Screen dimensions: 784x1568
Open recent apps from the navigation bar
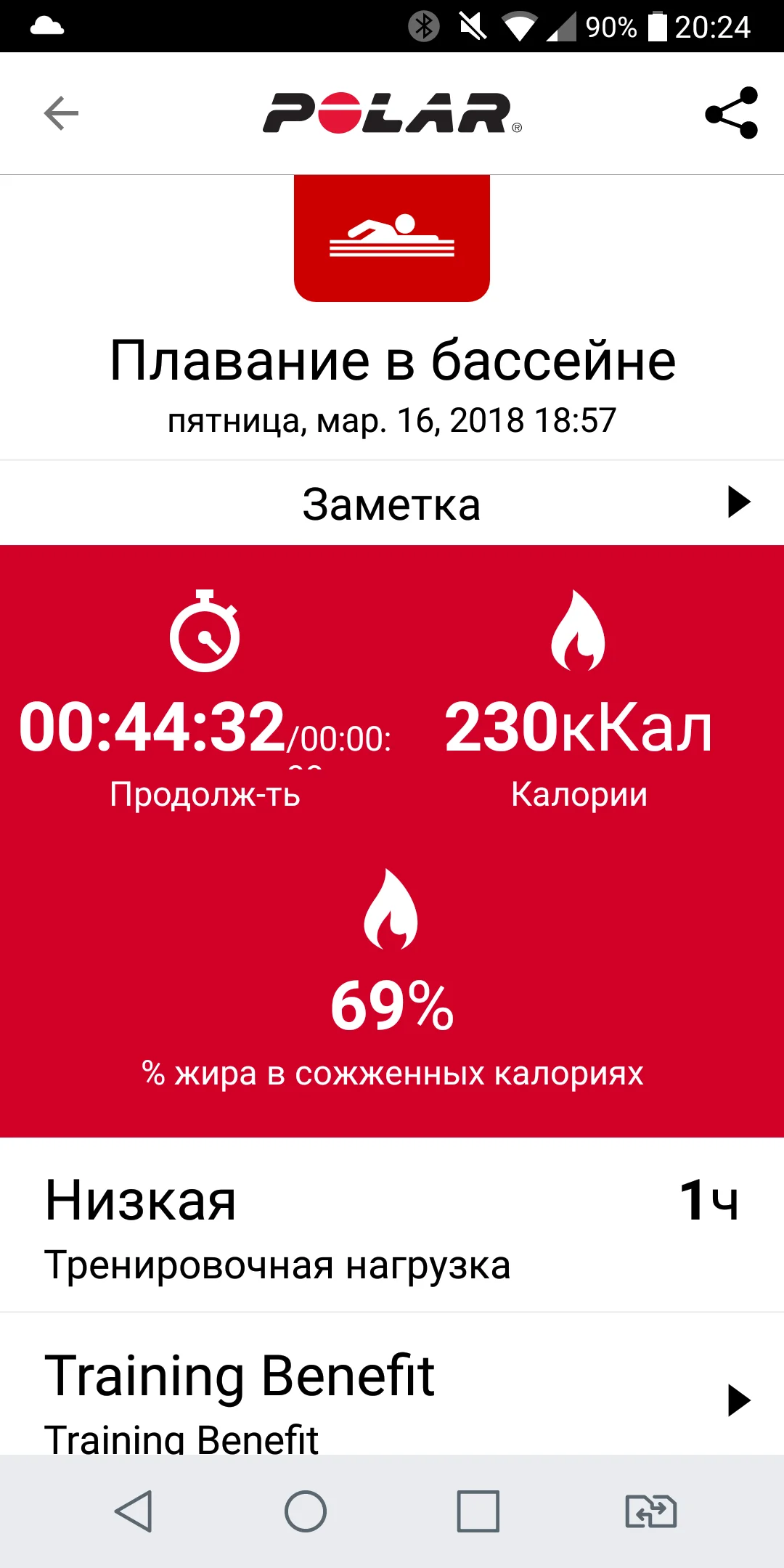pos(478,1511)
